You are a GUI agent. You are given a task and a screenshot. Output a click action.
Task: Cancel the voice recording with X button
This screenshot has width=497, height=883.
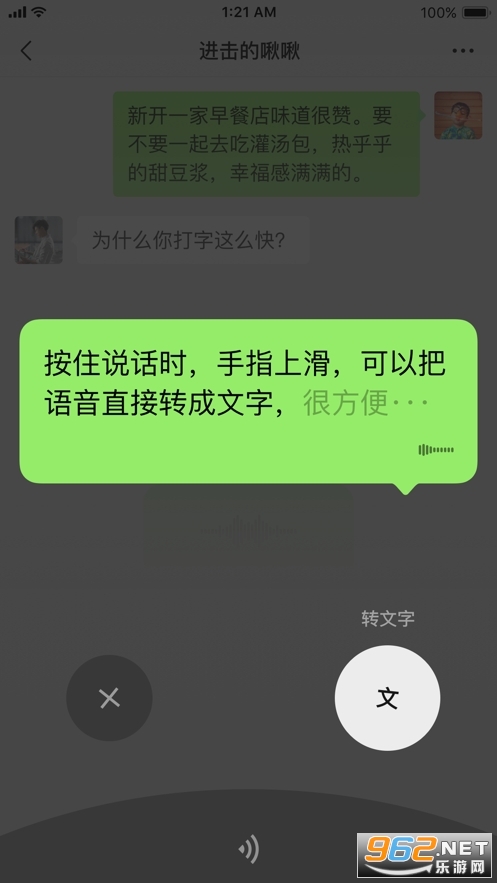pos(109,698)
